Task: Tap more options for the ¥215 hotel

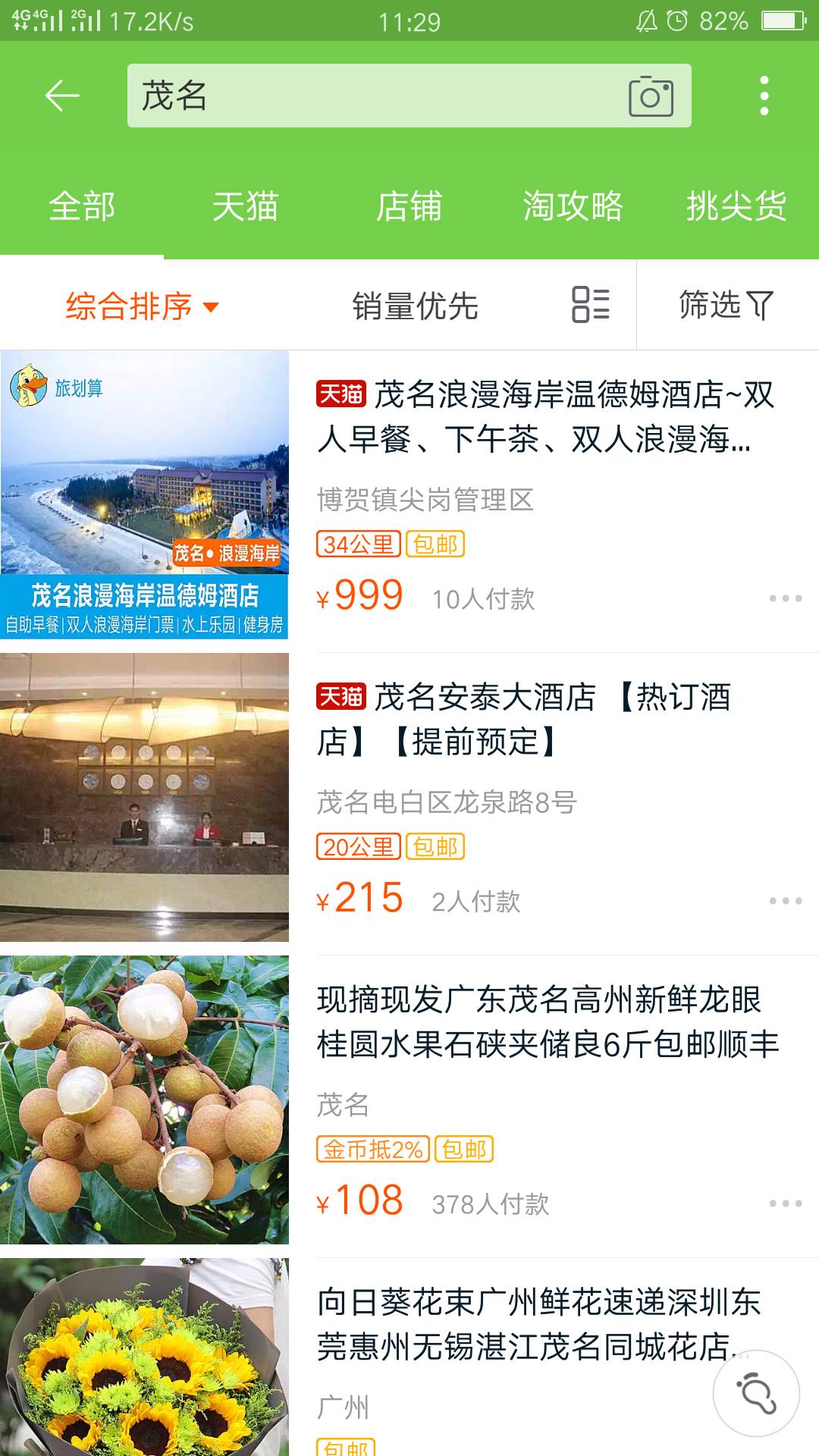Action: 786,901
